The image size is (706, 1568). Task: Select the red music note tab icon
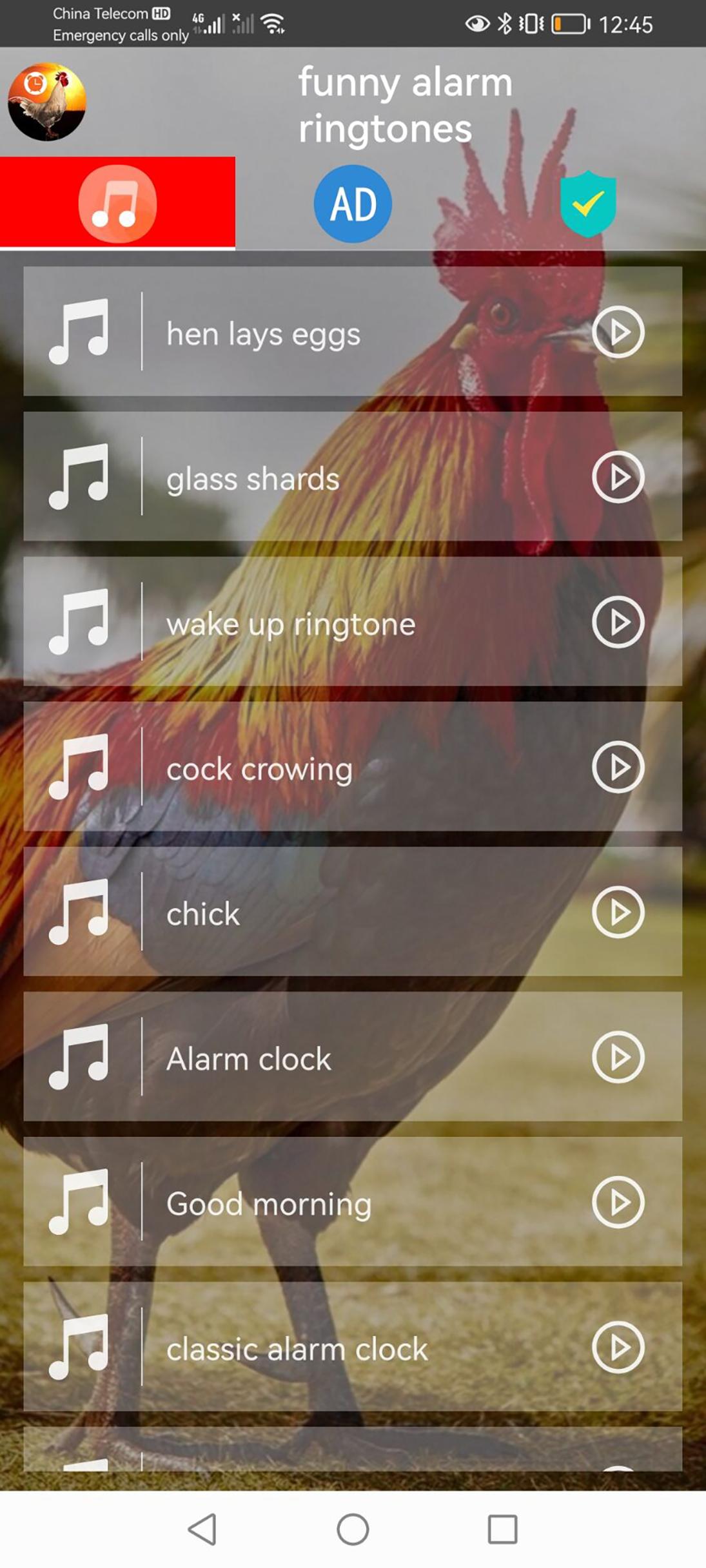point(119,203)
